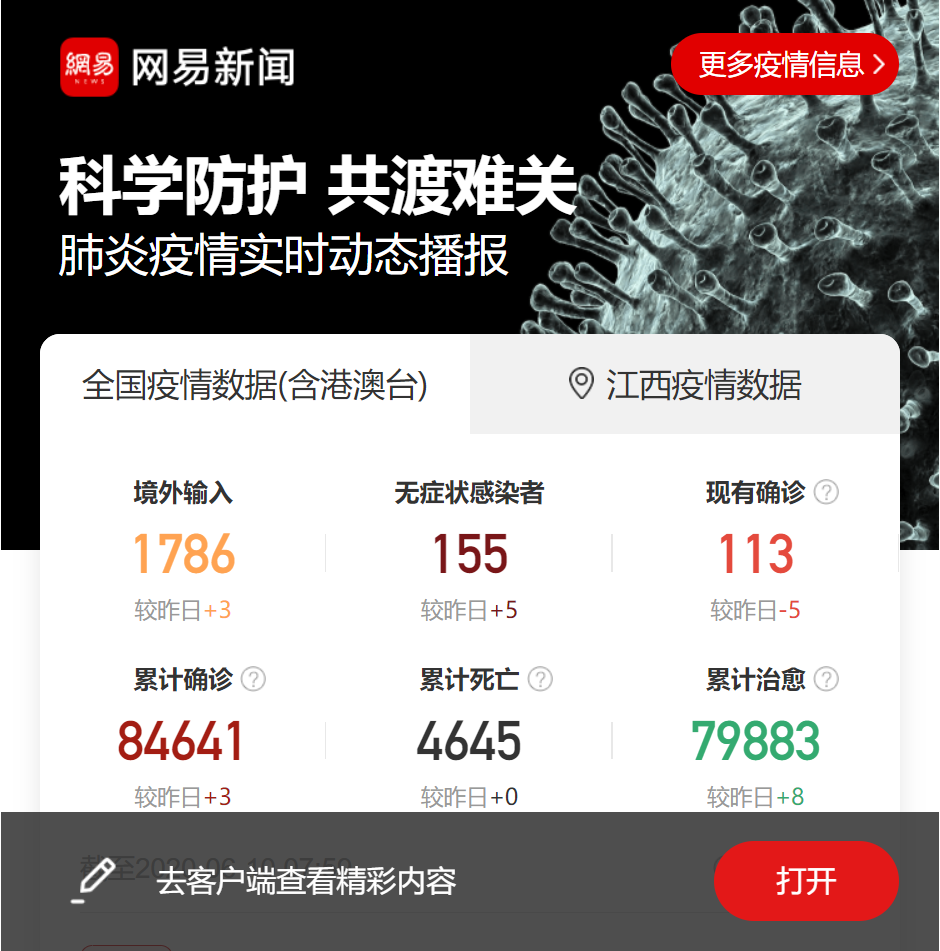Show help for 累计死亡
940x951 pixels.
point(540,679)
